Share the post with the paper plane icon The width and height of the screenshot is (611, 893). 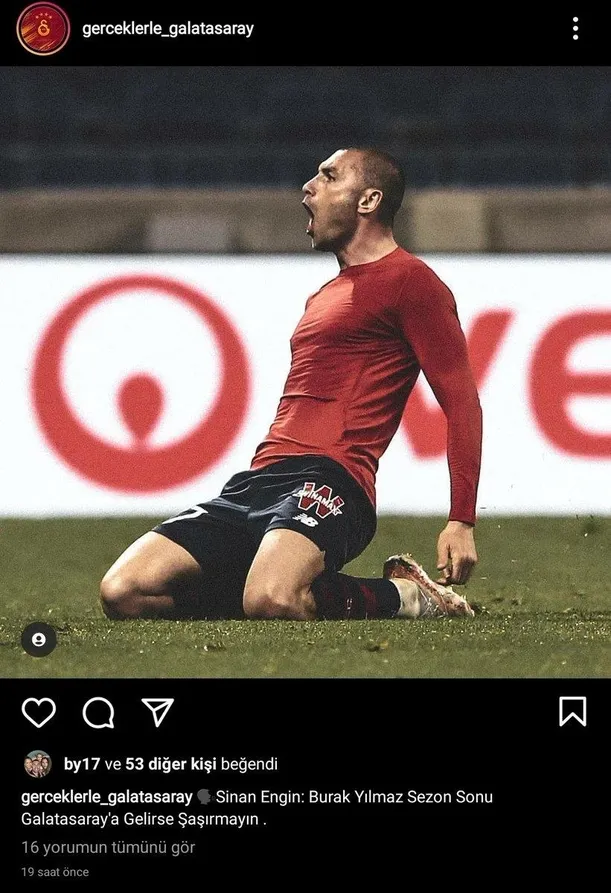tap(157, 712)
